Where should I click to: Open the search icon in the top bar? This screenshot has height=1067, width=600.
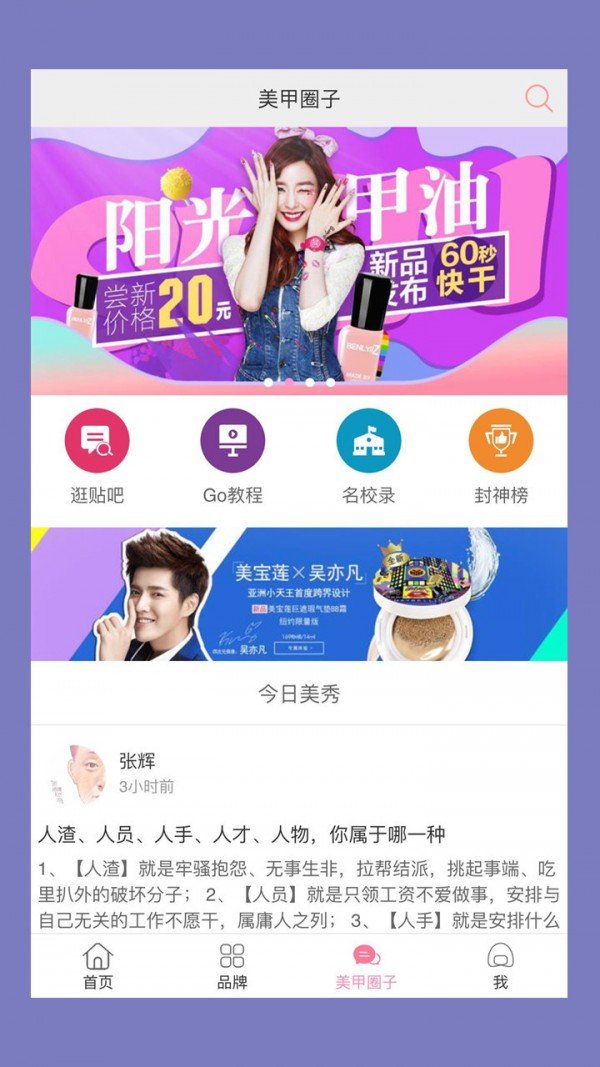pos(538,98)
